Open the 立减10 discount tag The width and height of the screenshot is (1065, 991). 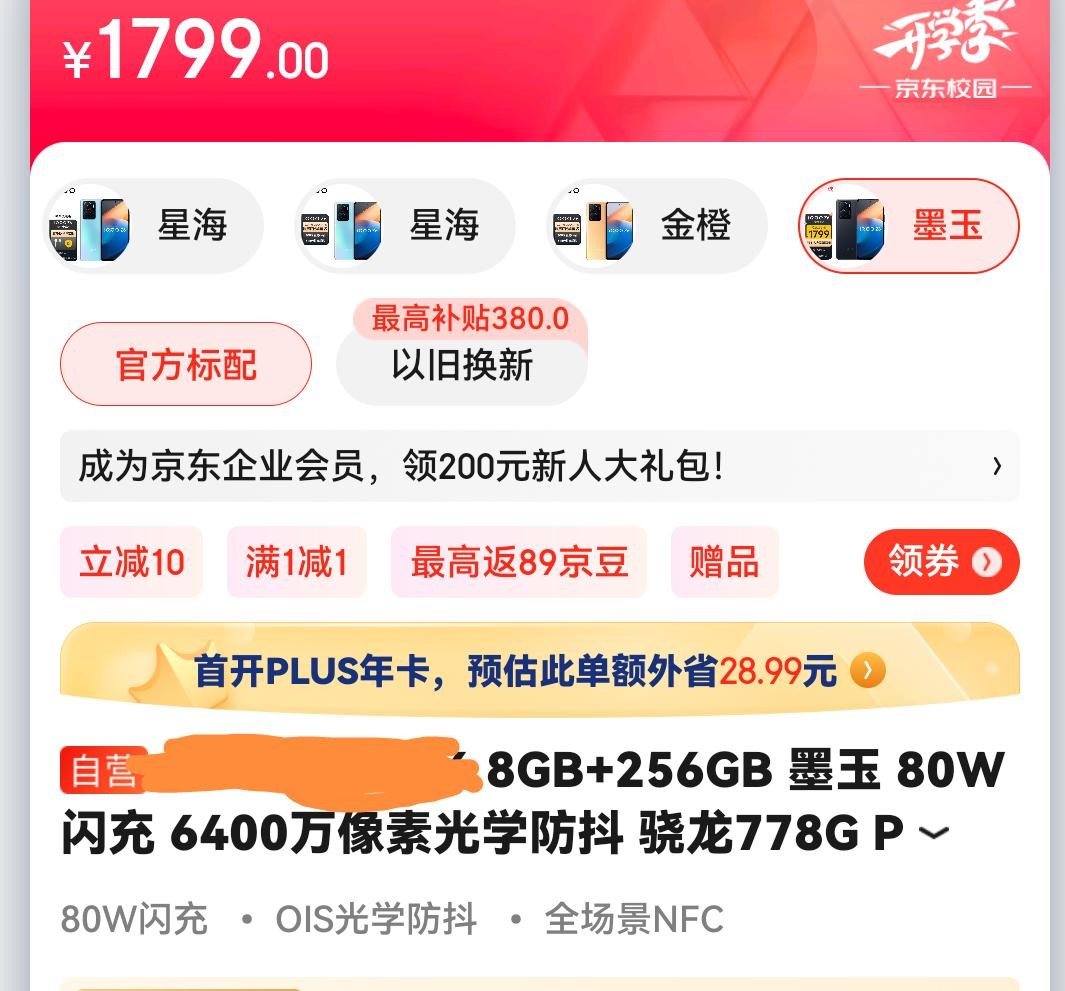[x=132, y=562]
